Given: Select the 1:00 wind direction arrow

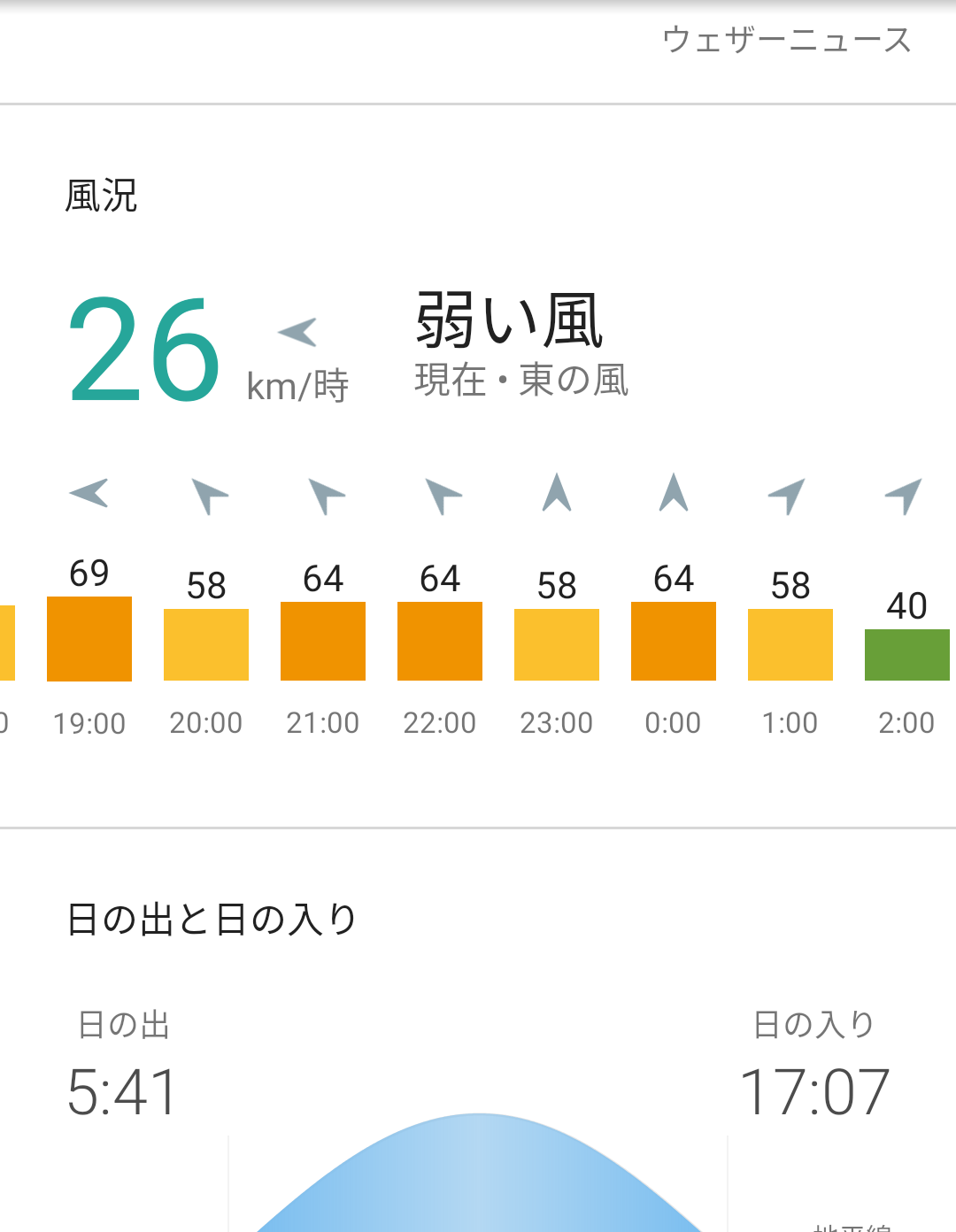Looking at the screenshot, I should 790,494.
